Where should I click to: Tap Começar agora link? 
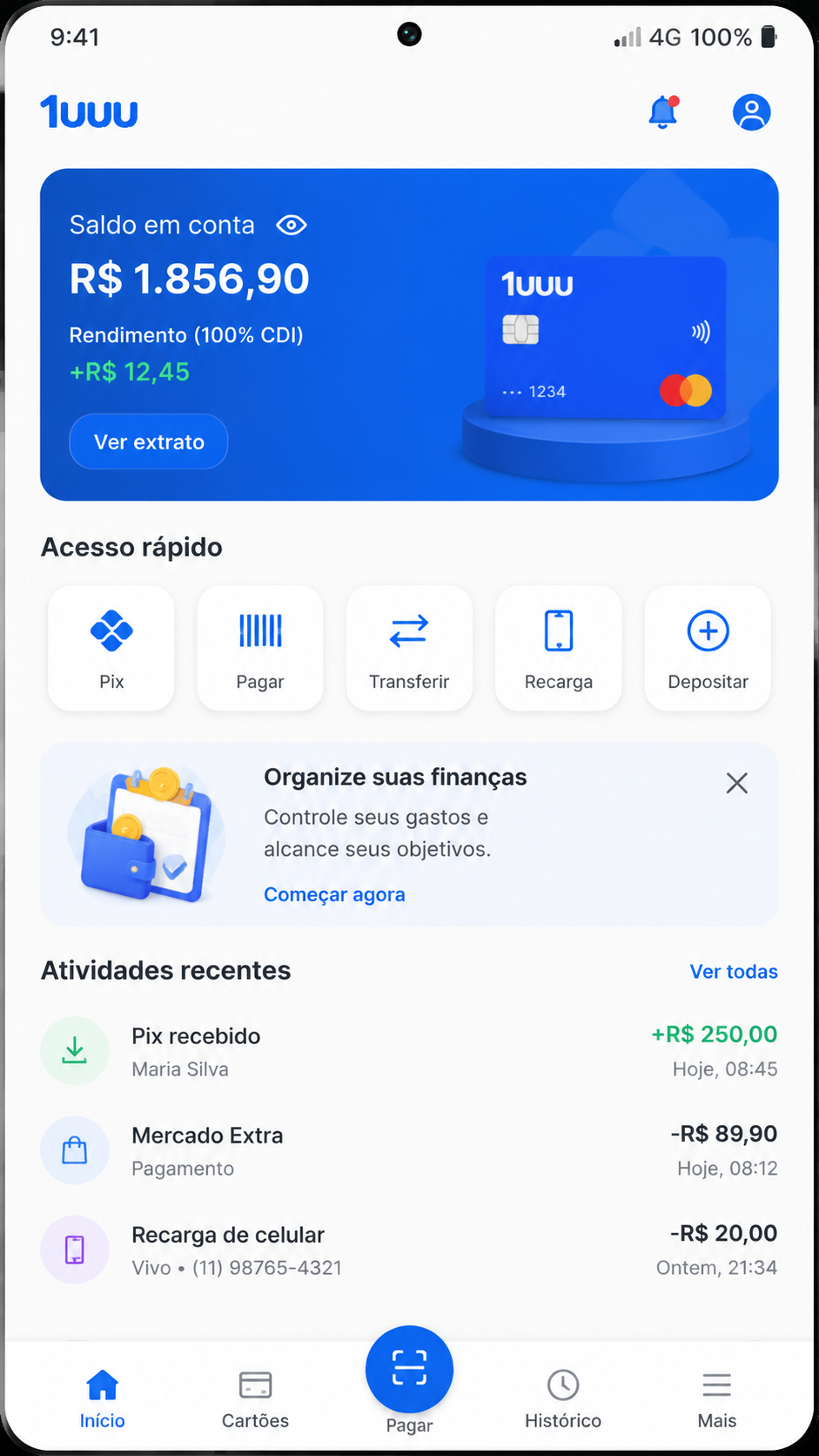pyautogui.click(x=334, y=894)
